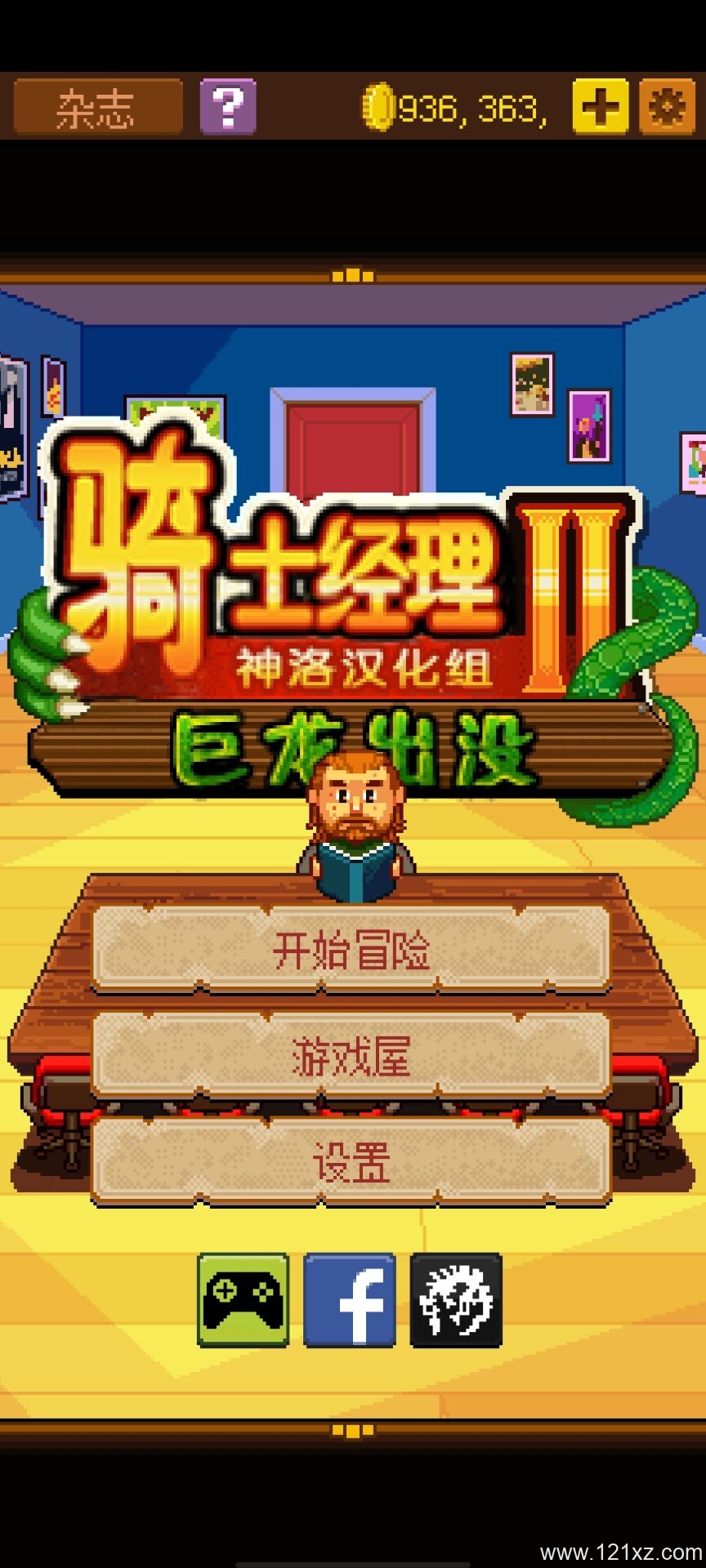Tap the black developer logo icon

coord(456,1299)
